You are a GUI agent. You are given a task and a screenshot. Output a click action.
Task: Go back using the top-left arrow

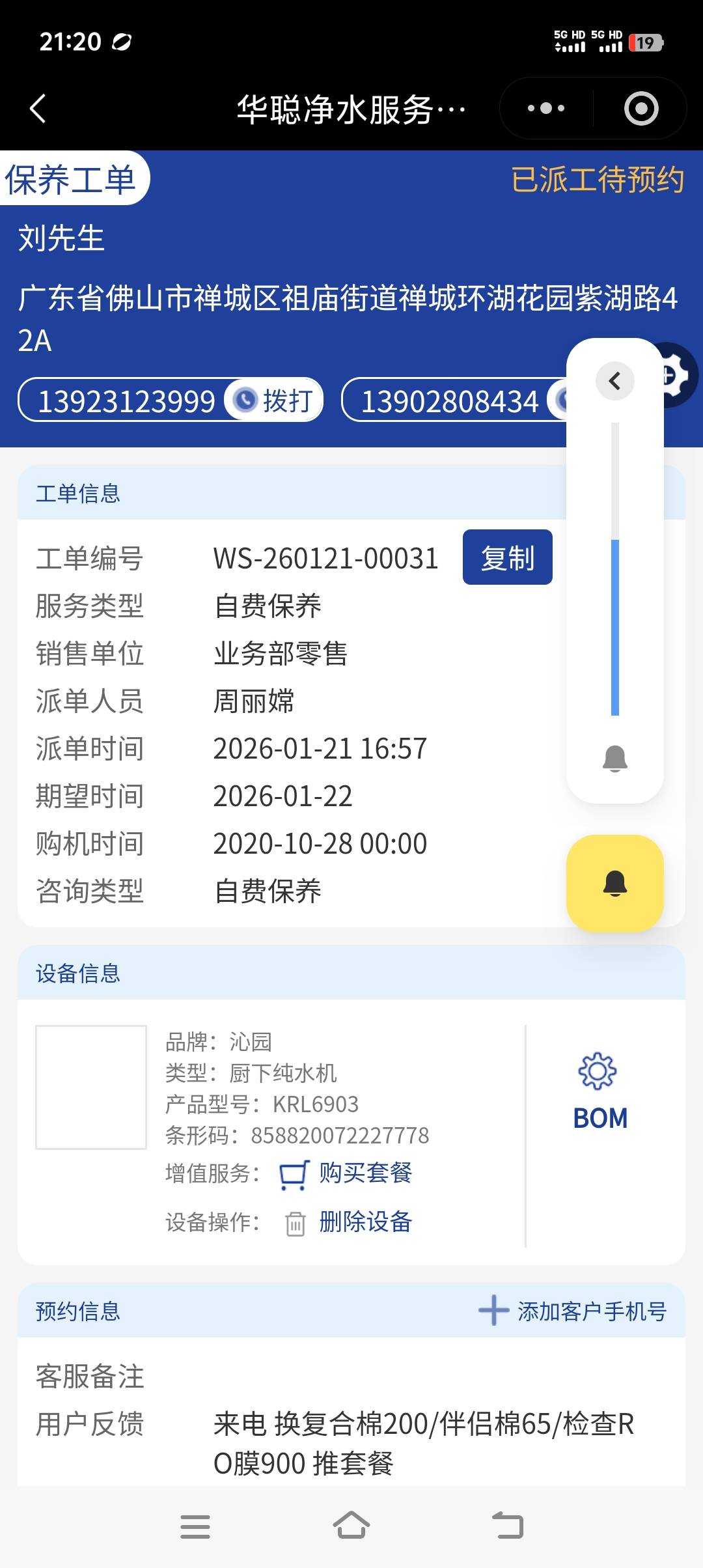[x=38, y=108]
